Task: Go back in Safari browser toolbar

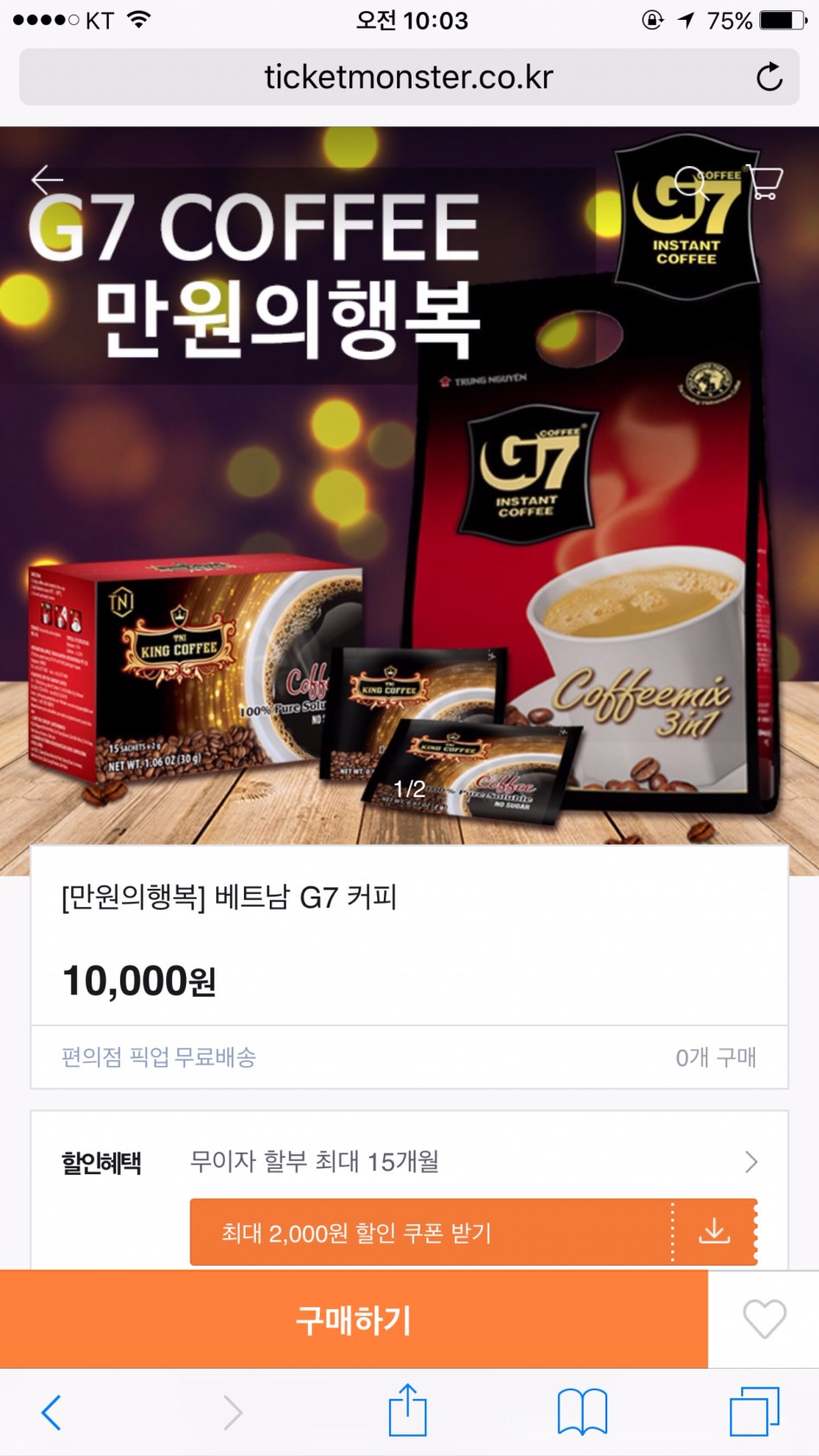Action: tap(52, 1413)
